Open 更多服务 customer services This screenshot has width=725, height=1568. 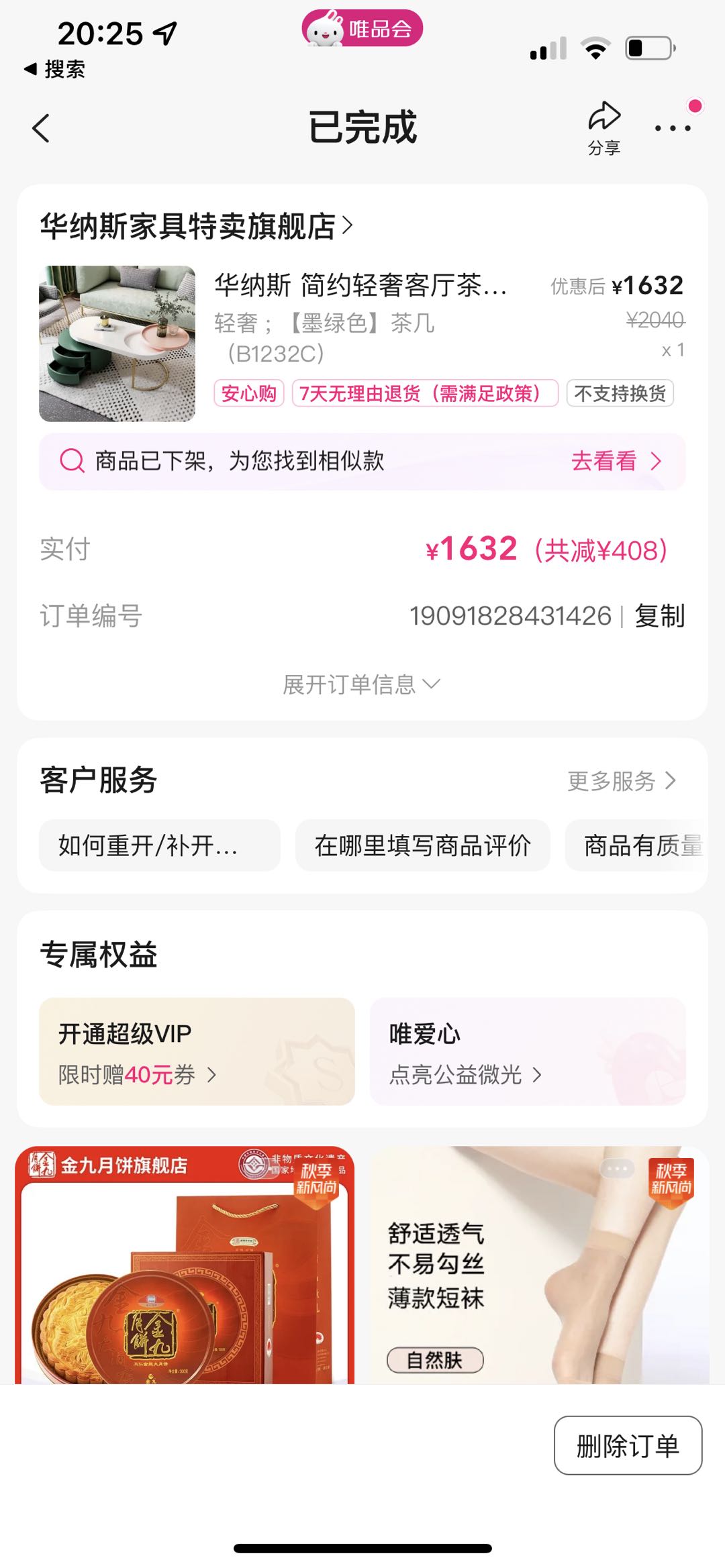pos(622,781)
